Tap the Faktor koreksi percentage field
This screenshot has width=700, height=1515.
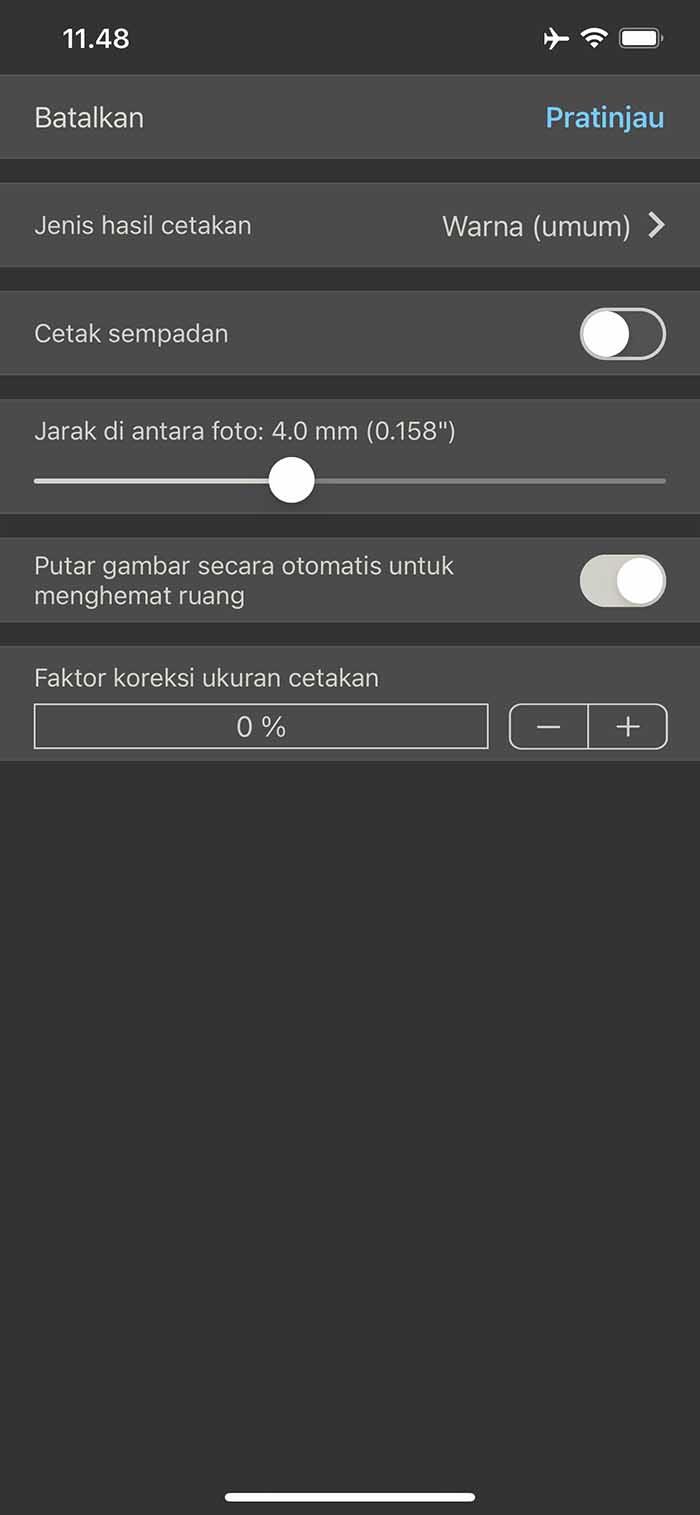click(261, 727)
